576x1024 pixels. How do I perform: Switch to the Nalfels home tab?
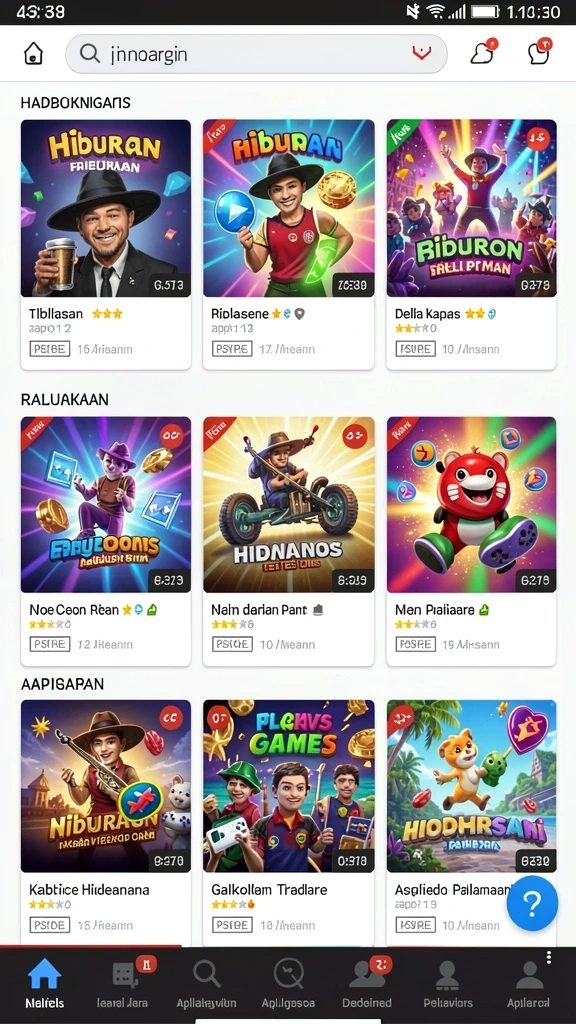point(44,984)
